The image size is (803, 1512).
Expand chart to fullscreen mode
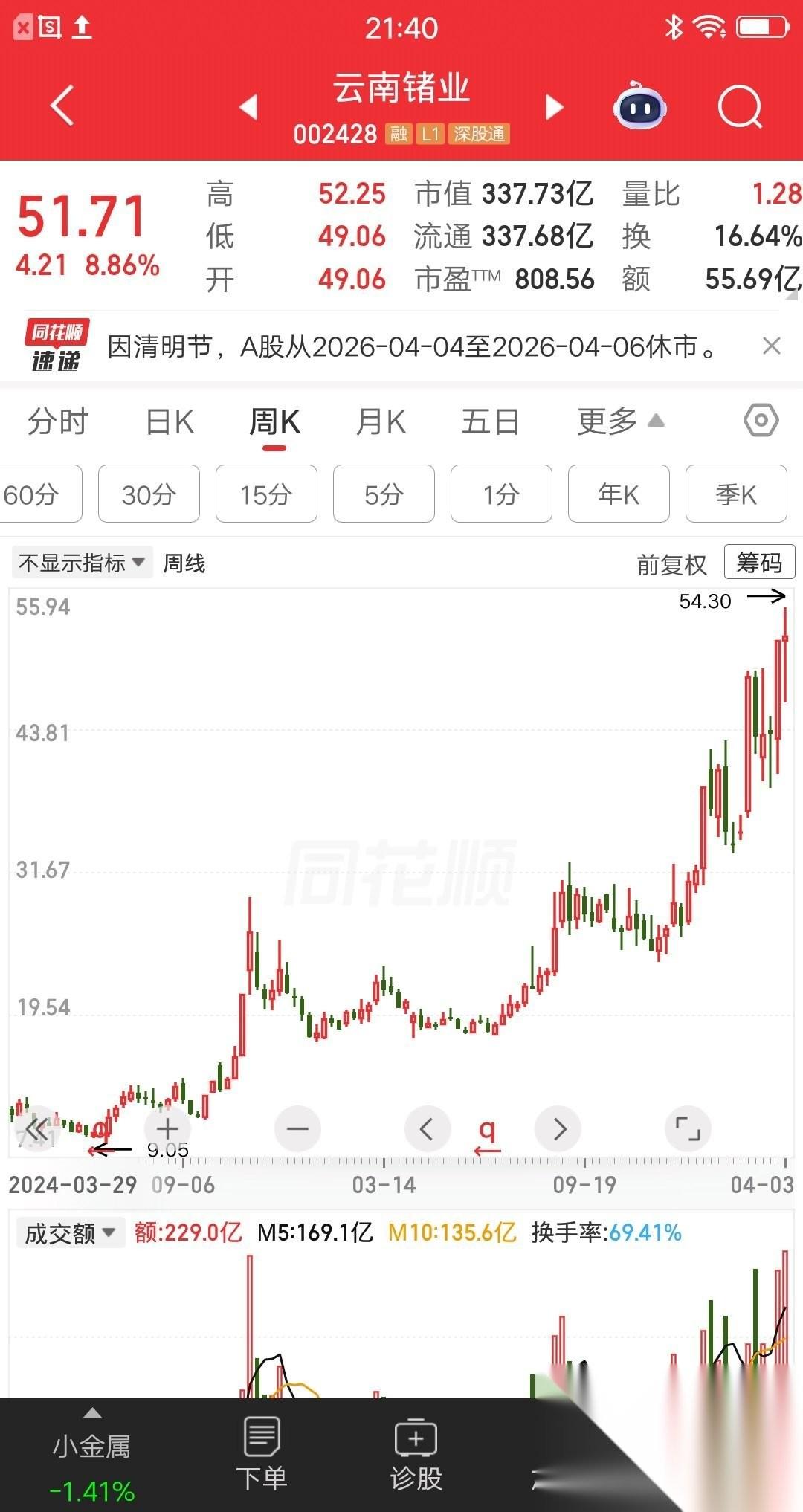688,1128
